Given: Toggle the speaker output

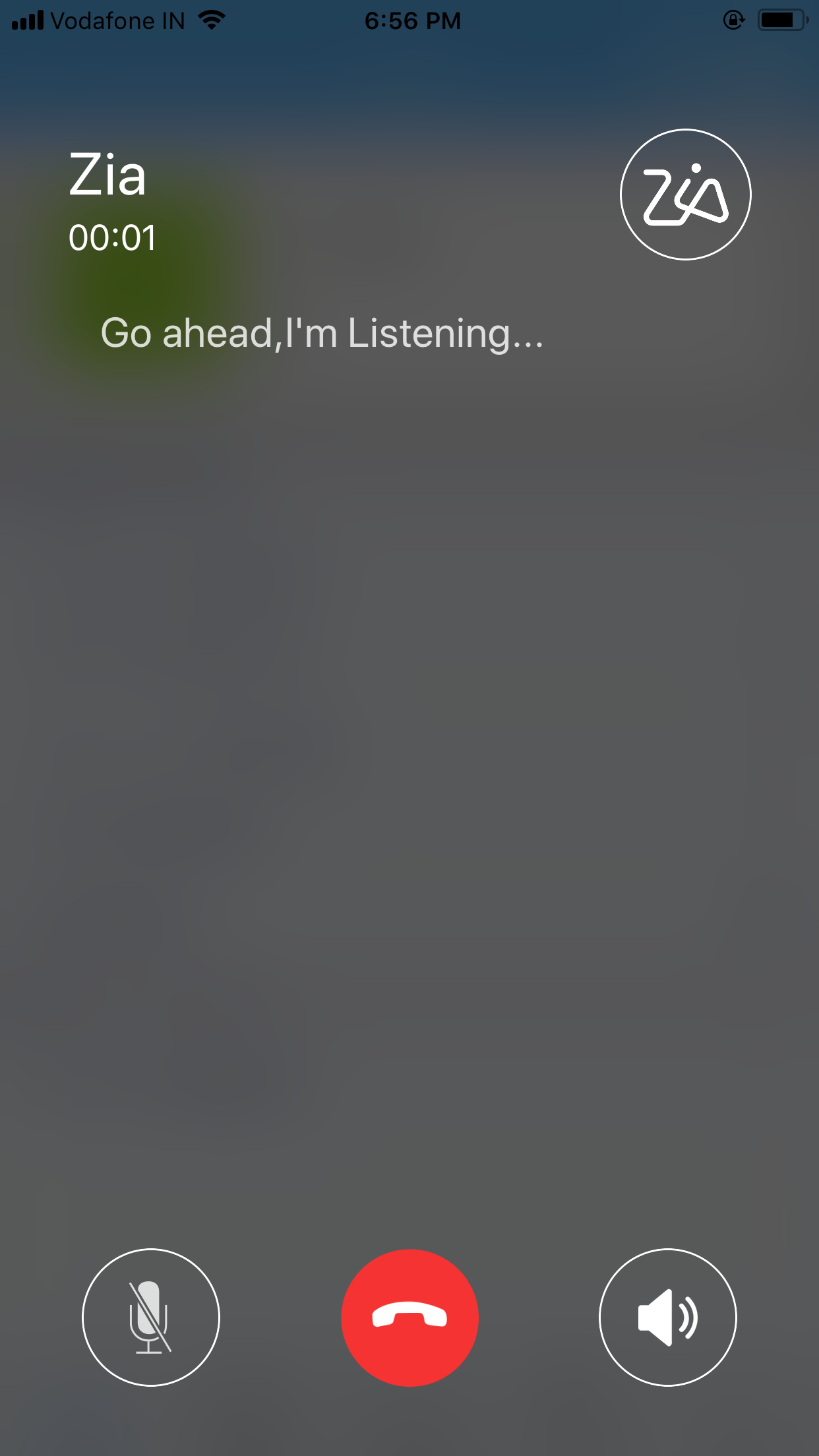Looking at the screenshot, I should coord(667,1318).
